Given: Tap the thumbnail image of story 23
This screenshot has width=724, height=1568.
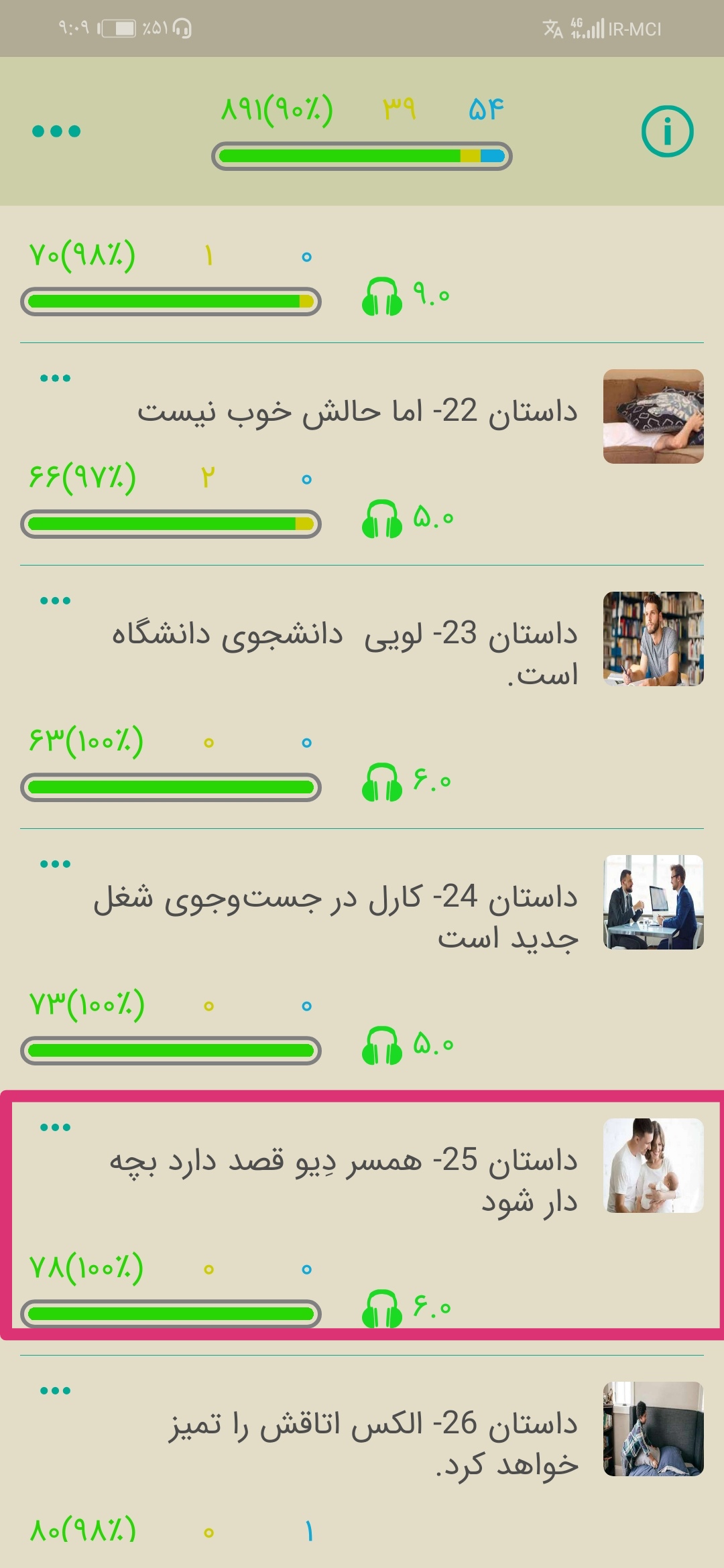Looking at the screenshot, I should pyautogui.click(x=653, y=639).
